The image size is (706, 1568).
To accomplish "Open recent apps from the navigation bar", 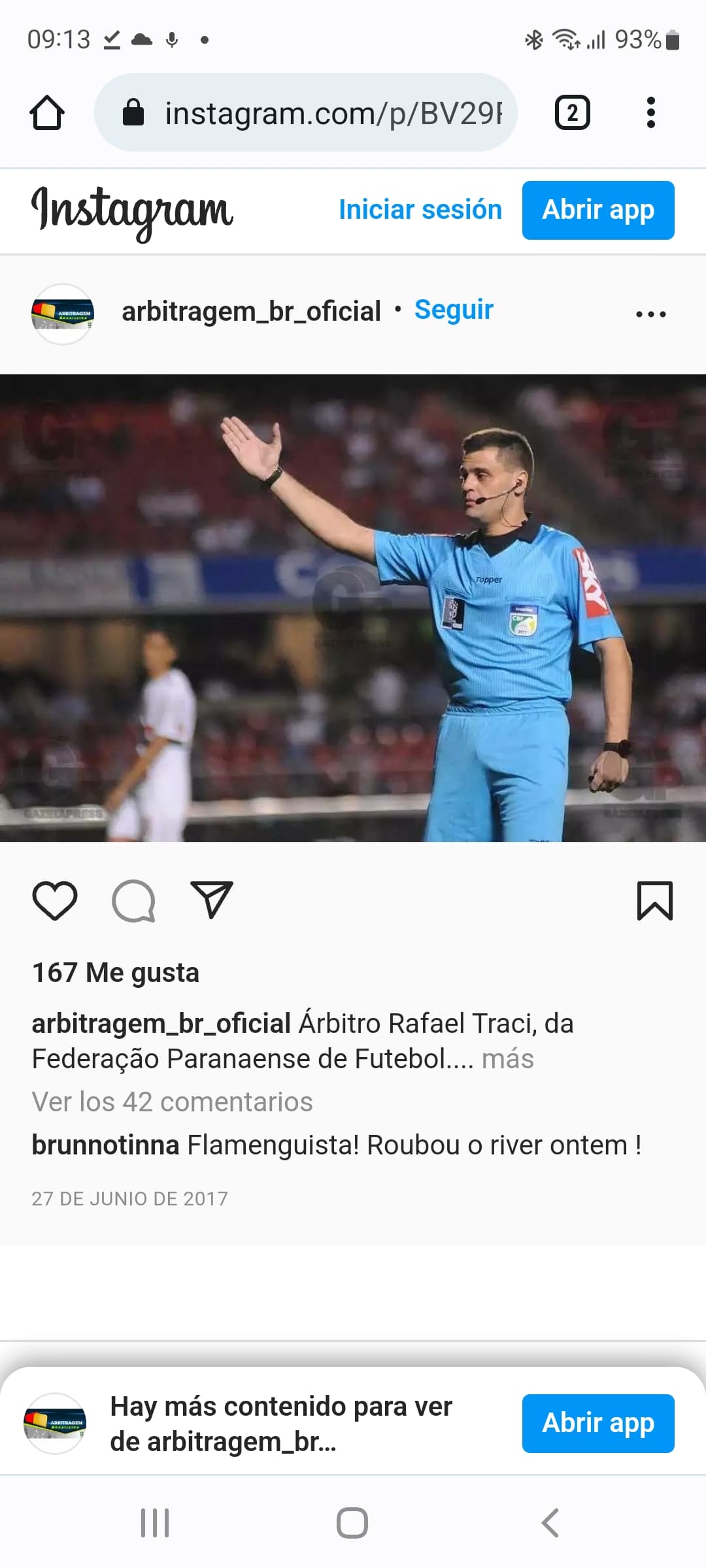I will tap(155, 1523).
